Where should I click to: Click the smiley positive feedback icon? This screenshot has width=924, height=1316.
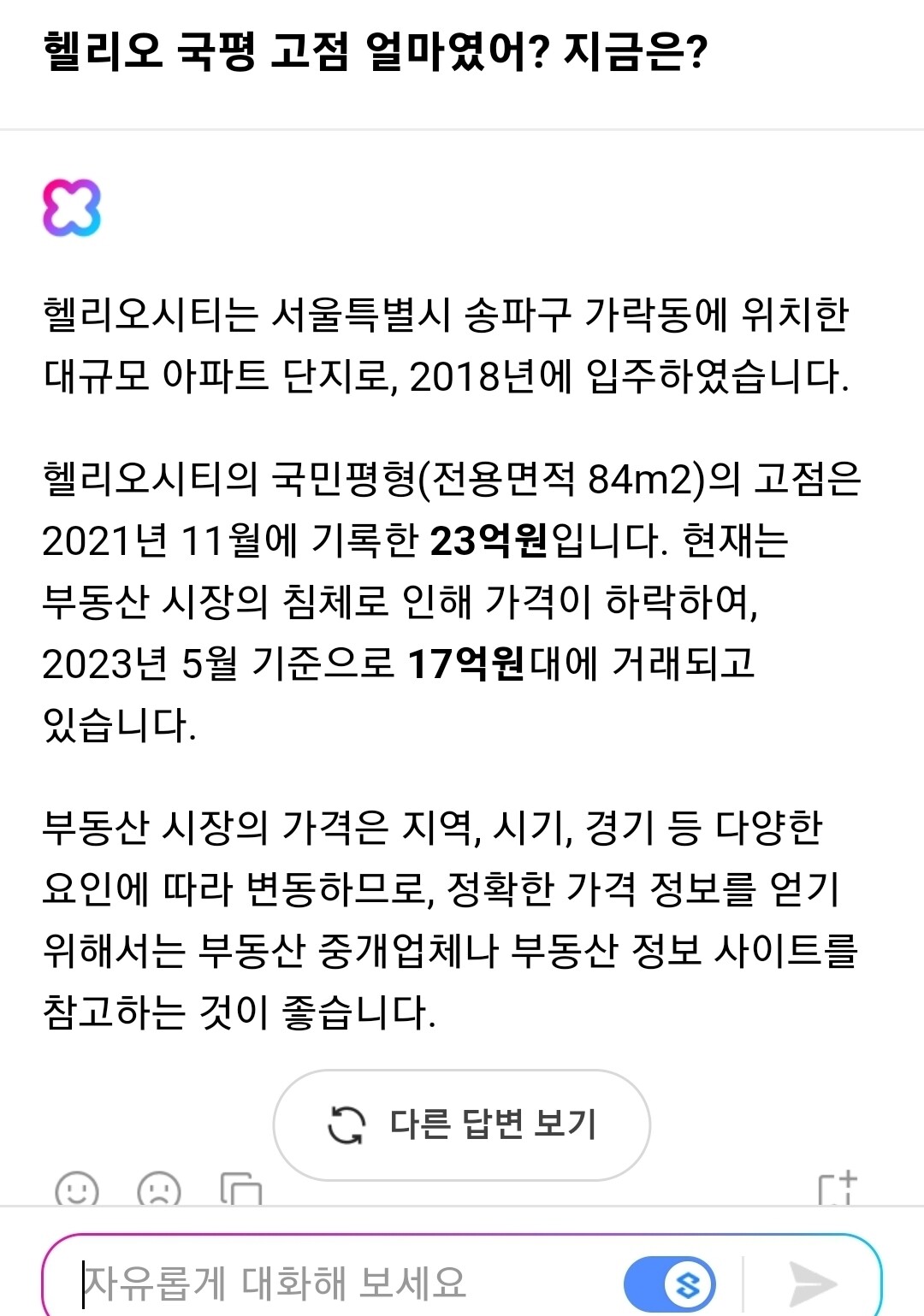(75, 1189)
